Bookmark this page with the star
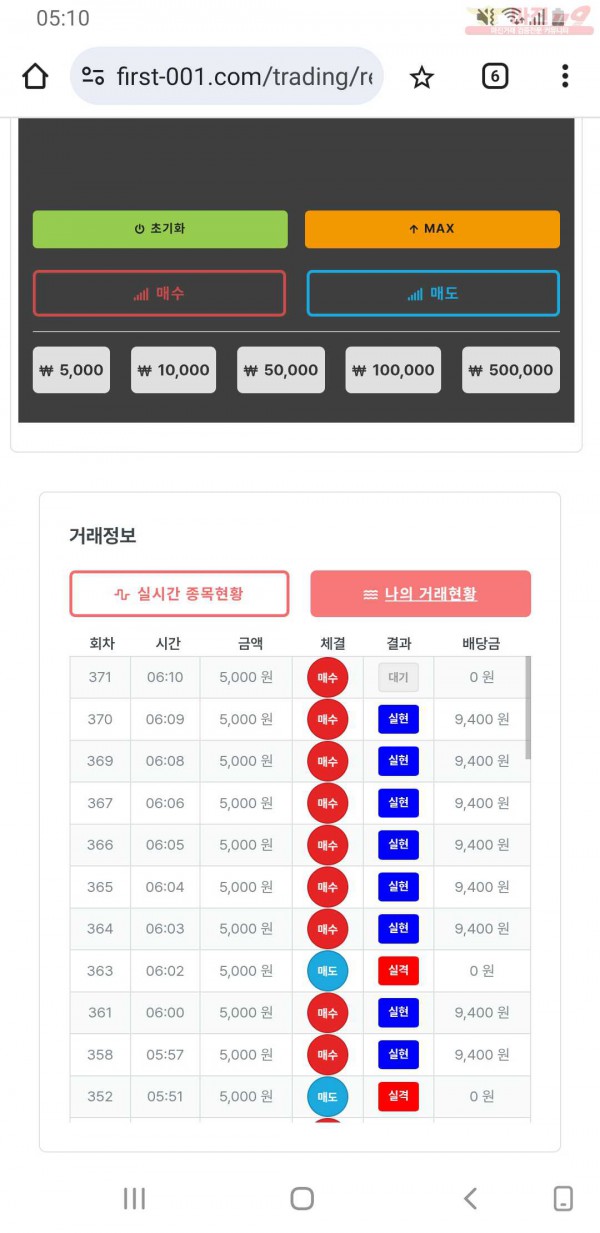This screenshot has height=1233, width=600. tap(422, 76)
